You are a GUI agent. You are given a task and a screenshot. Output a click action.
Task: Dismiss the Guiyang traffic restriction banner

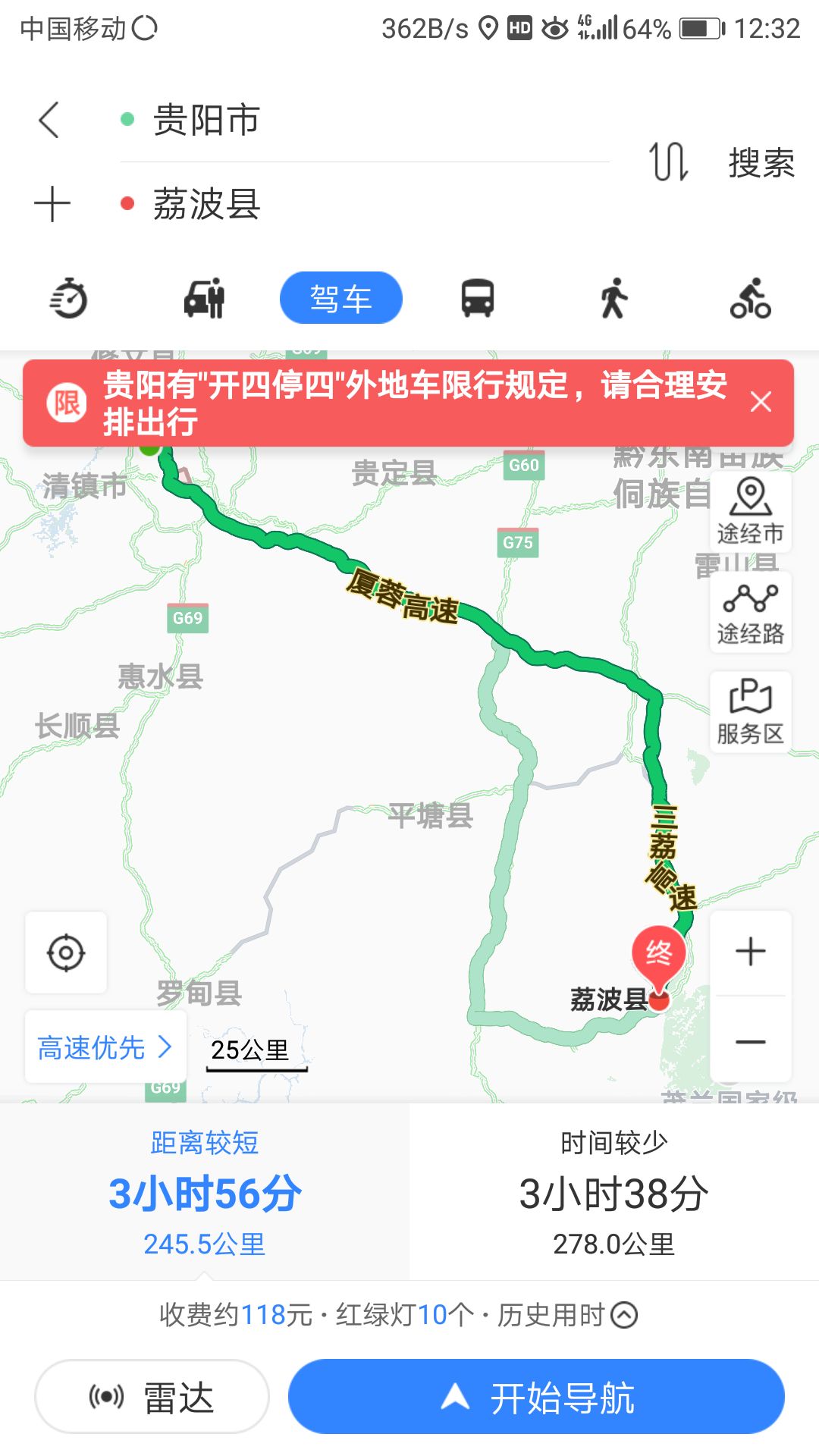point(761,402)
